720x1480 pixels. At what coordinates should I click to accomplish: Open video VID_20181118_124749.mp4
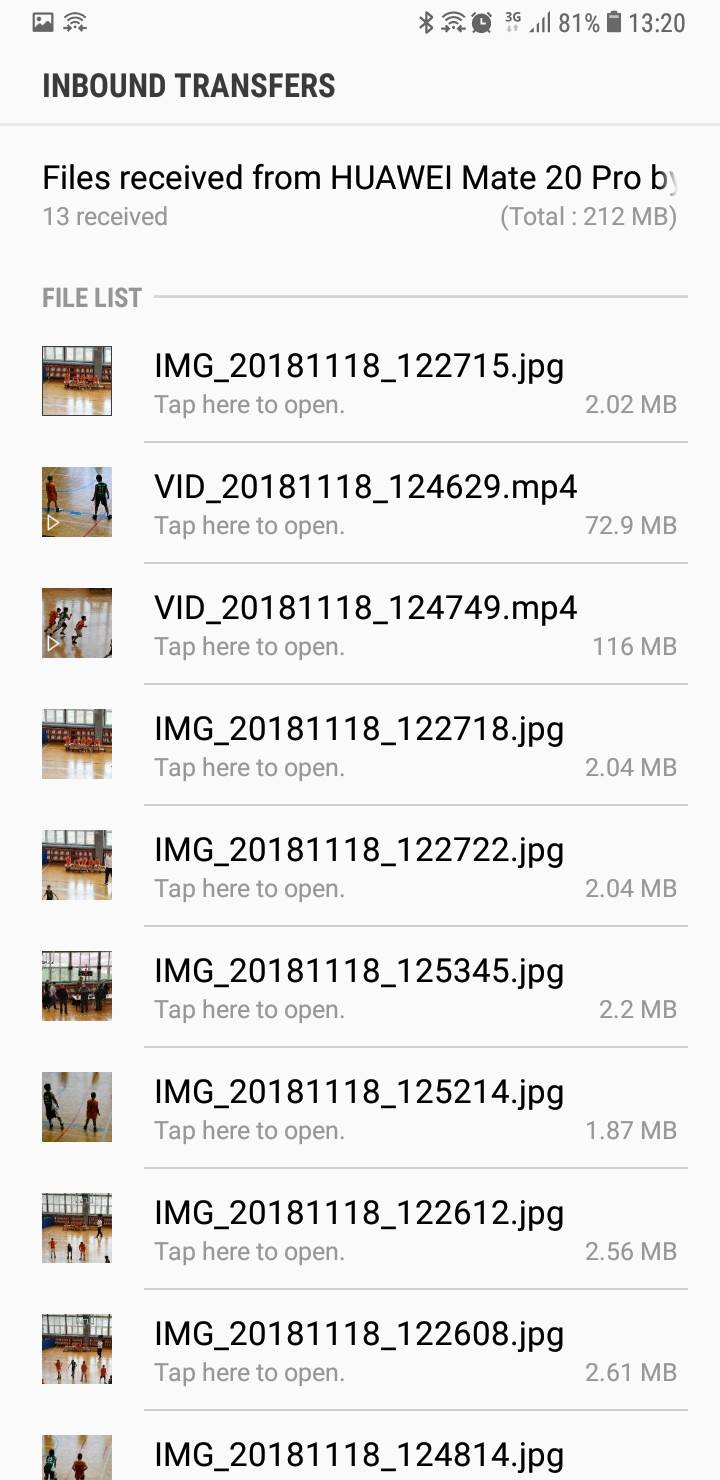360,624
